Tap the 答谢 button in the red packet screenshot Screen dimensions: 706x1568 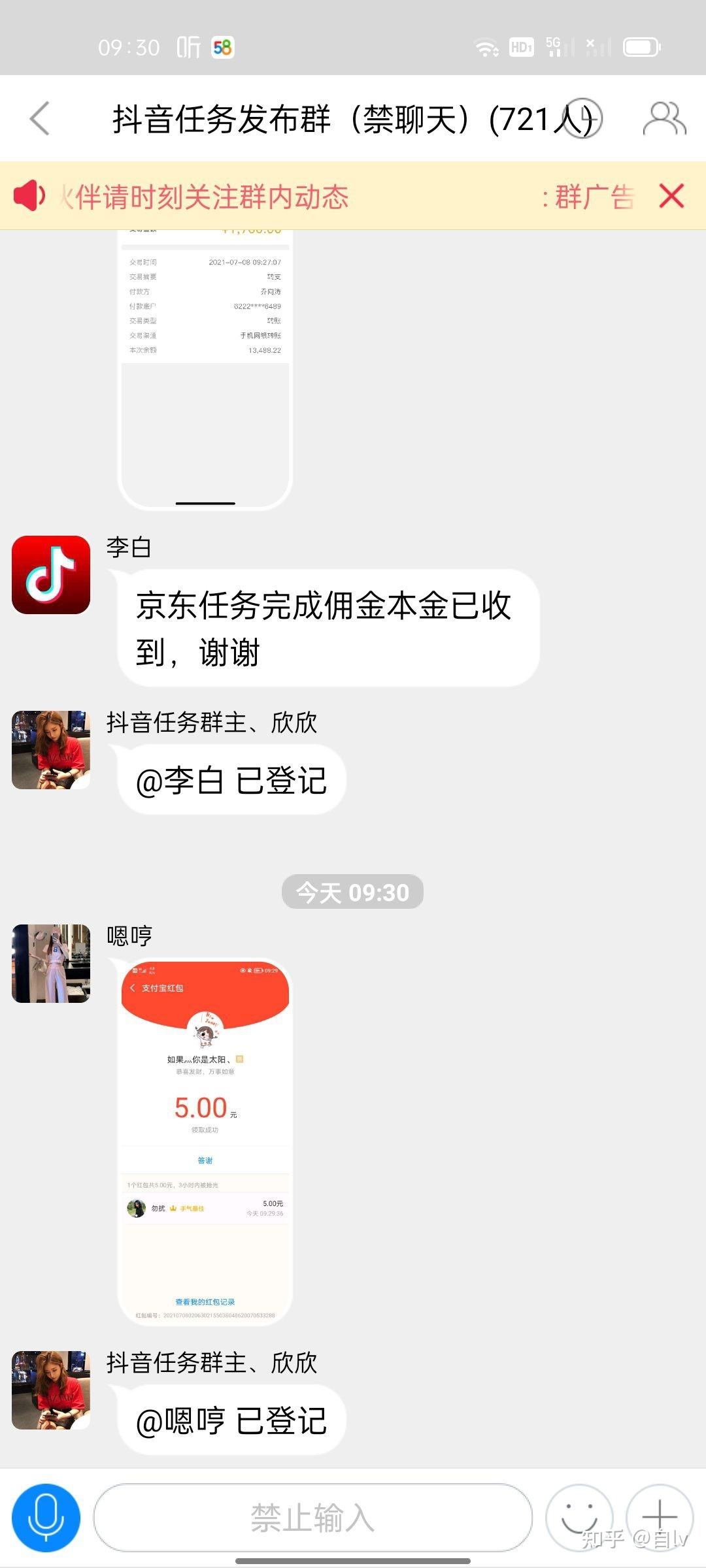pos(205,1160)
